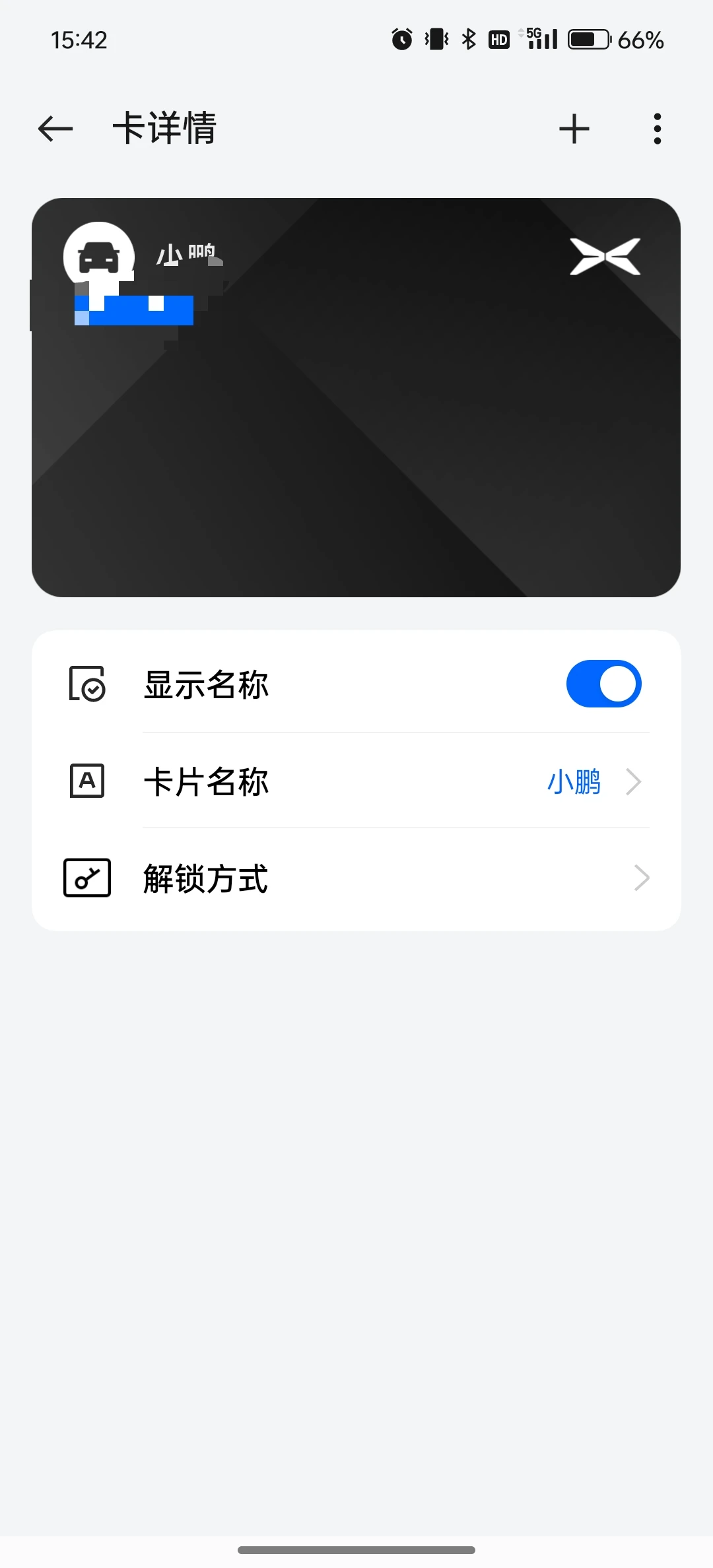The image size is (713, 1568).
Task: Turn off the 显示名称 switch
Action: (603, 684)
